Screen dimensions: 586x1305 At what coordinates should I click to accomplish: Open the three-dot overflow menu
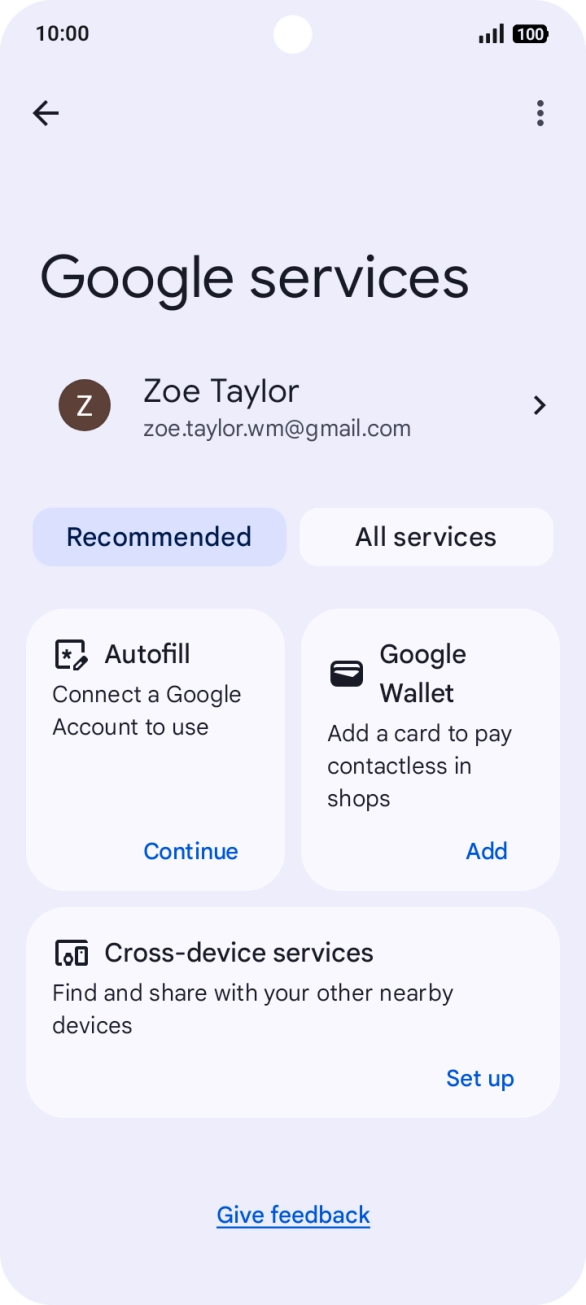pyautogui.click(x=540, y=113)
